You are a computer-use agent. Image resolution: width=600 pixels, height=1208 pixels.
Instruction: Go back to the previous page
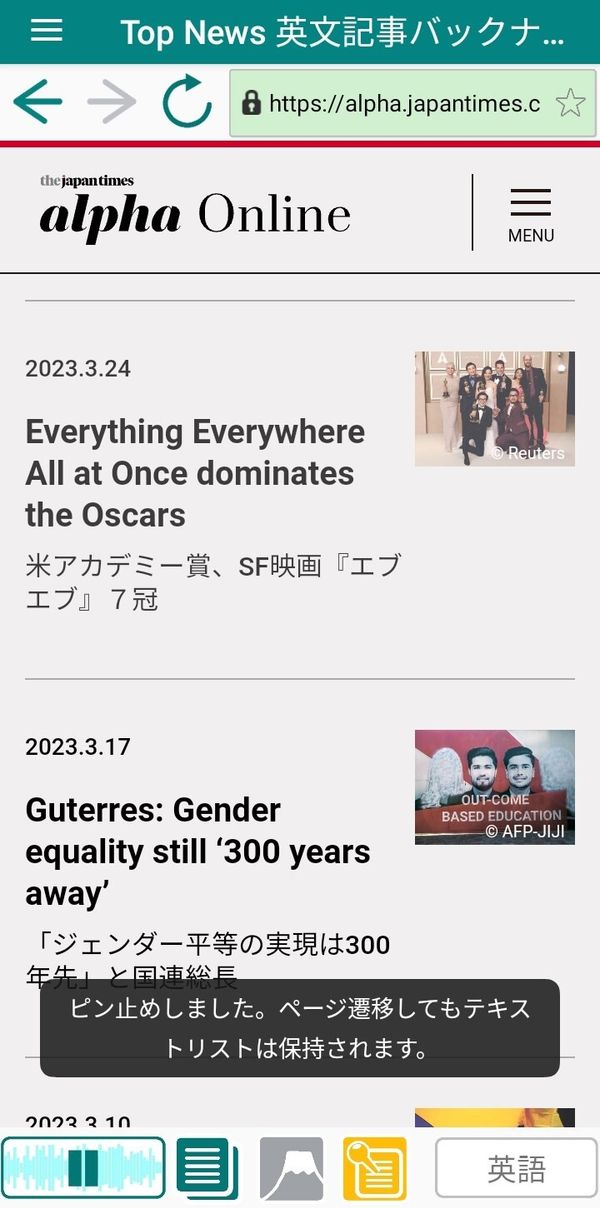point(38,102)
